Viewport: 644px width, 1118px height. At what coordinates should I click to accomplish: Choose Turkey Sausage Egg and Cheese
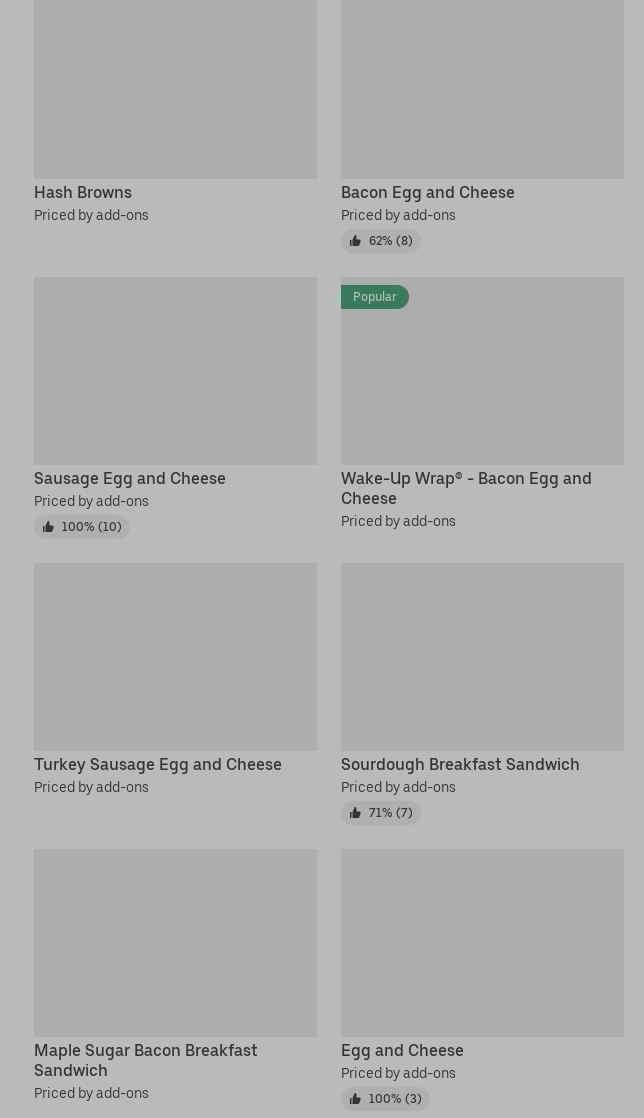coord(175,679)
